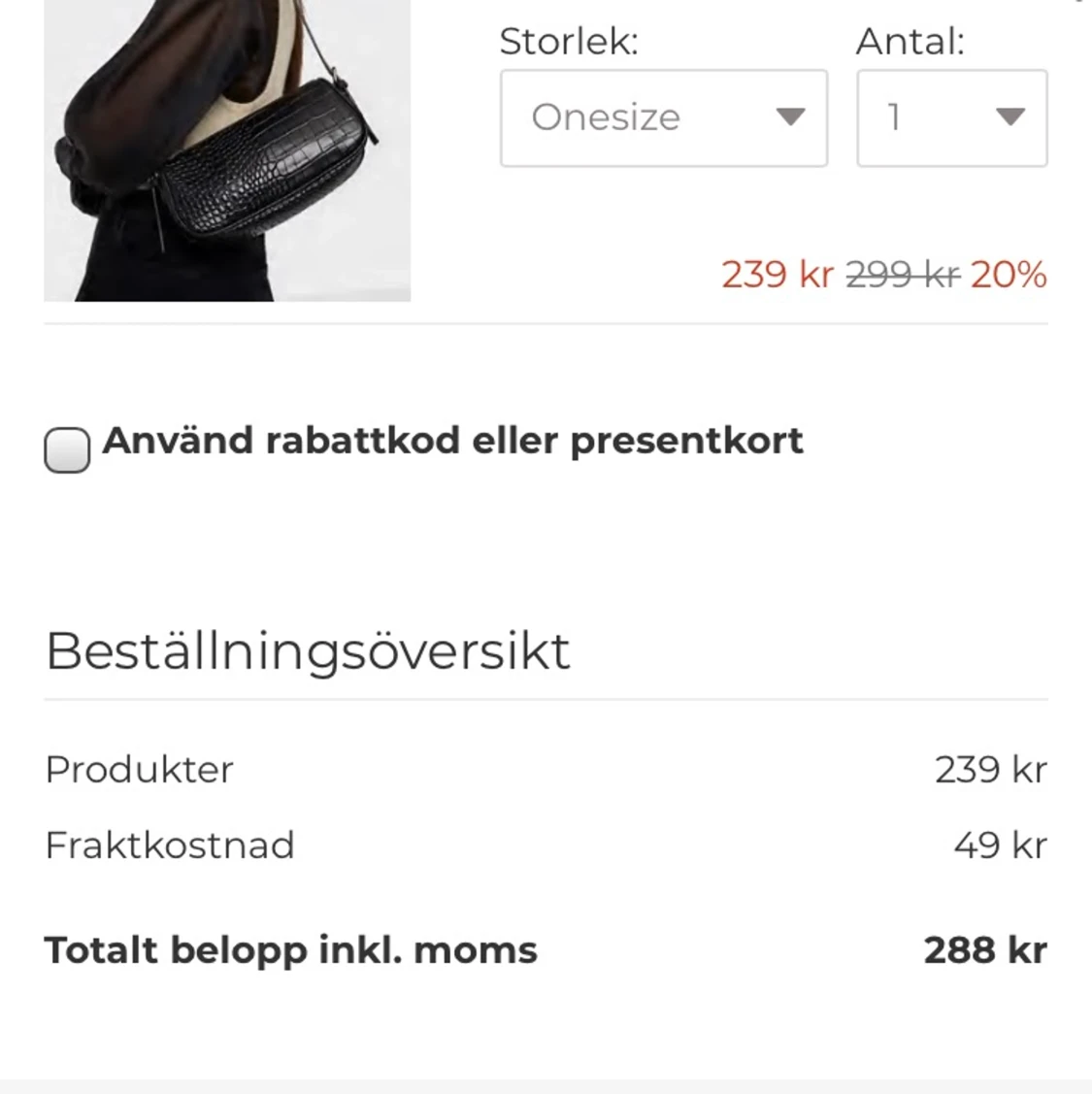Tick the rabattkod checkbox
1092x1094 pixels.
[66, 448]
